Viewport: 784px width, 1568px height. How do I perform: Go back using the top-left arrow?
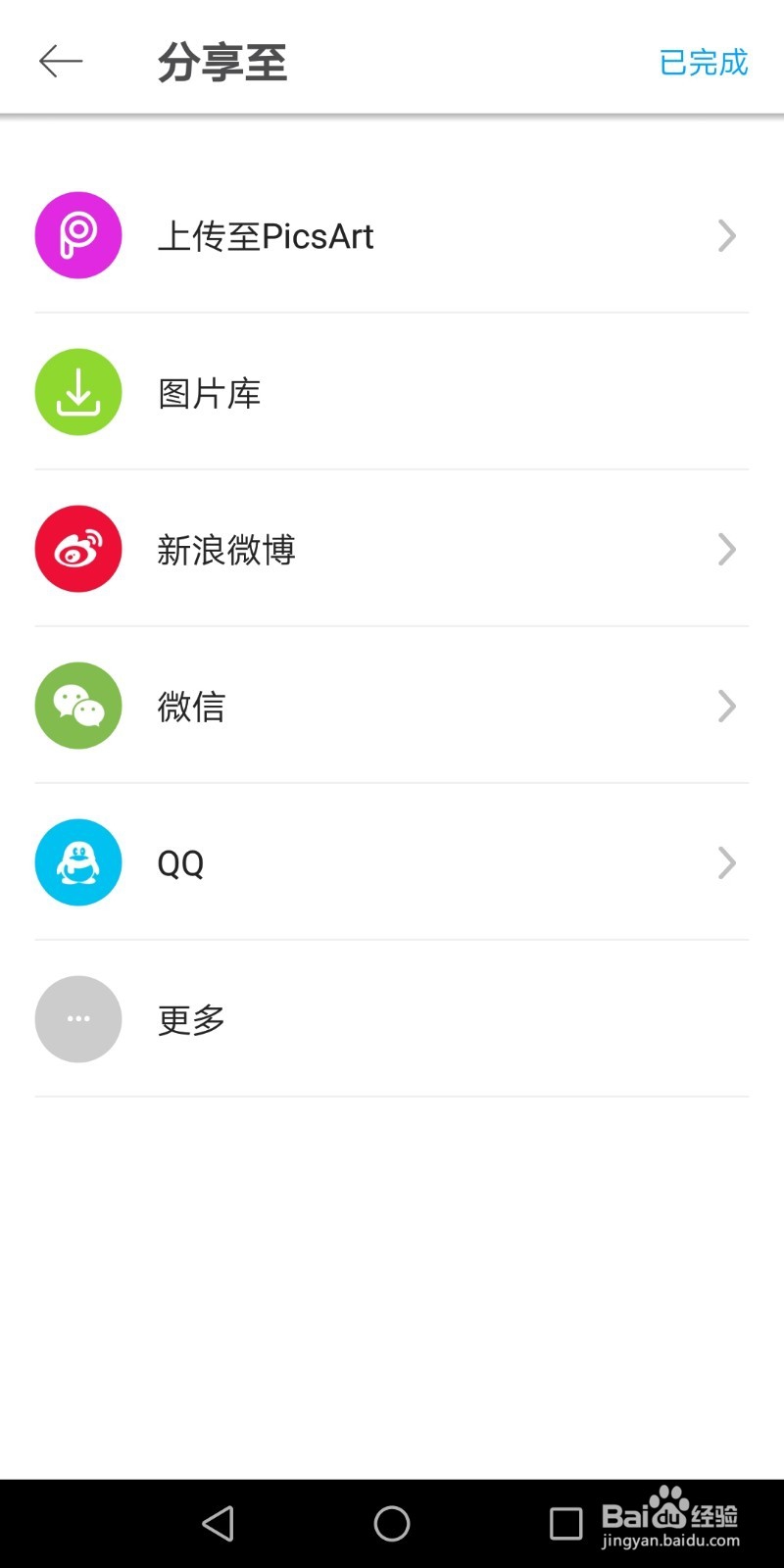click(61, 61)
